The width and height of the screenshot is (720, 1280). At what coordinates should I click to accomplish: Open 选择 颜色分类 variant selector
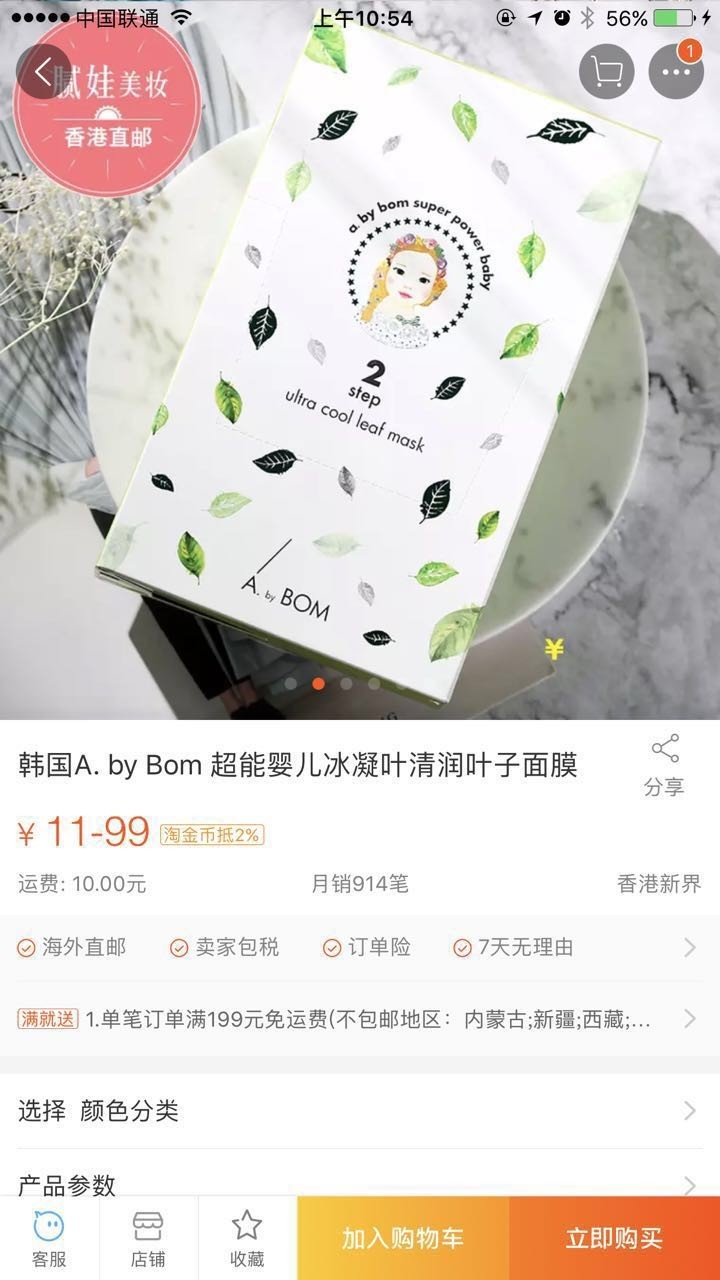coord(360,1110)
